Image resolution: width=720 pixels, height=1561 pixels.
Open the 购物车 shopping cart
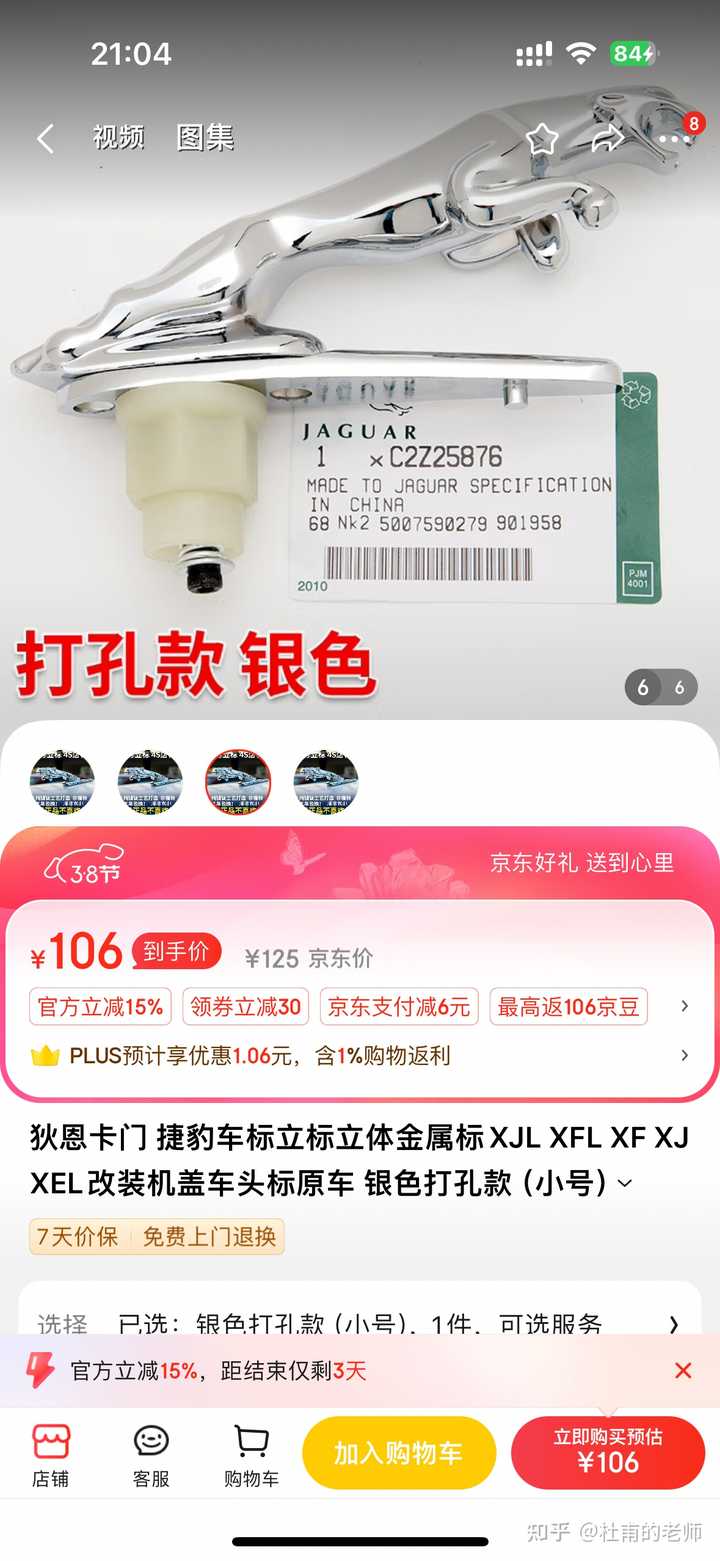(251, 1454)
